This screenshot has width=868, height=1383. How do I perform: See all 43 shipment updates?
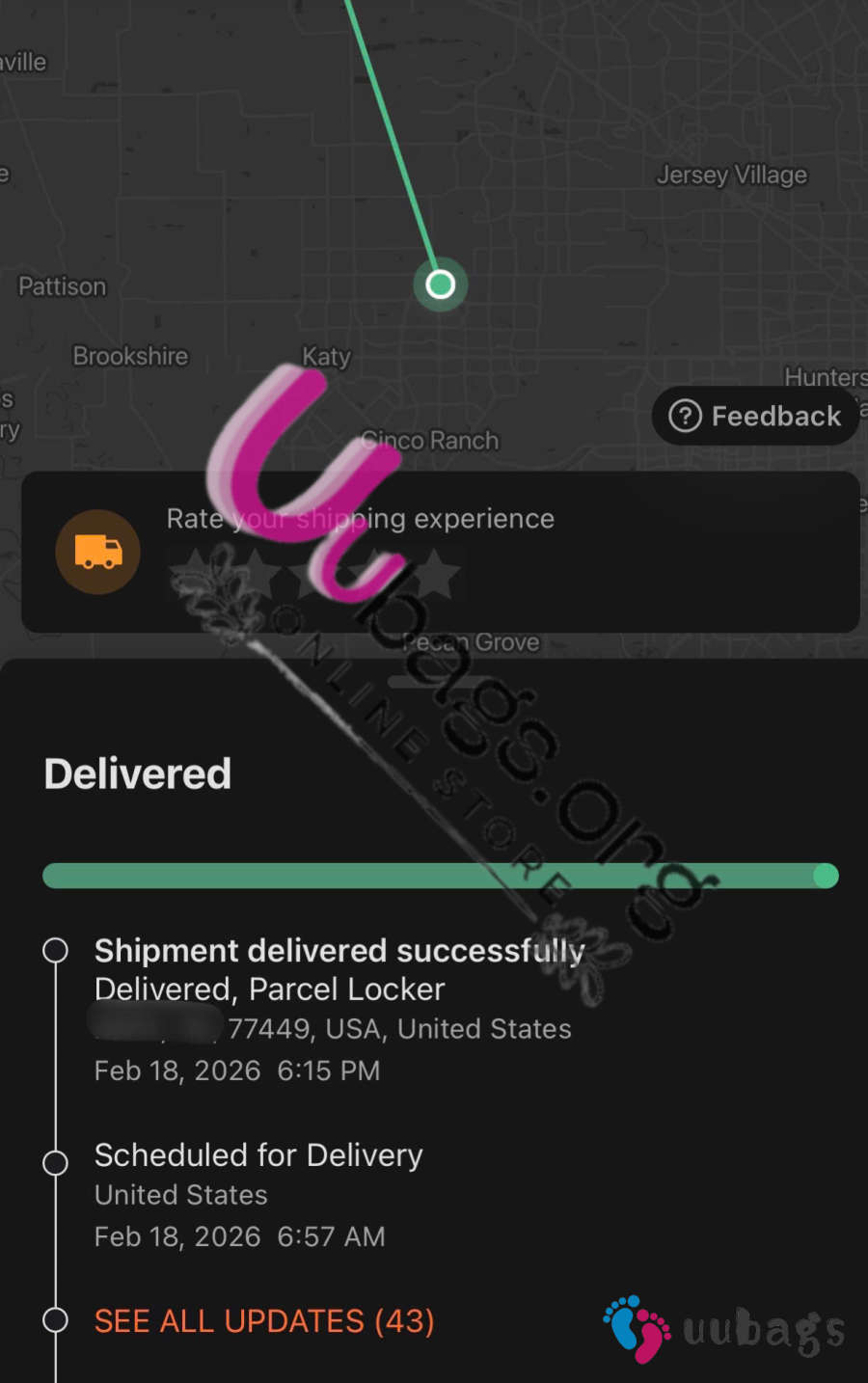pos(264,1320)
